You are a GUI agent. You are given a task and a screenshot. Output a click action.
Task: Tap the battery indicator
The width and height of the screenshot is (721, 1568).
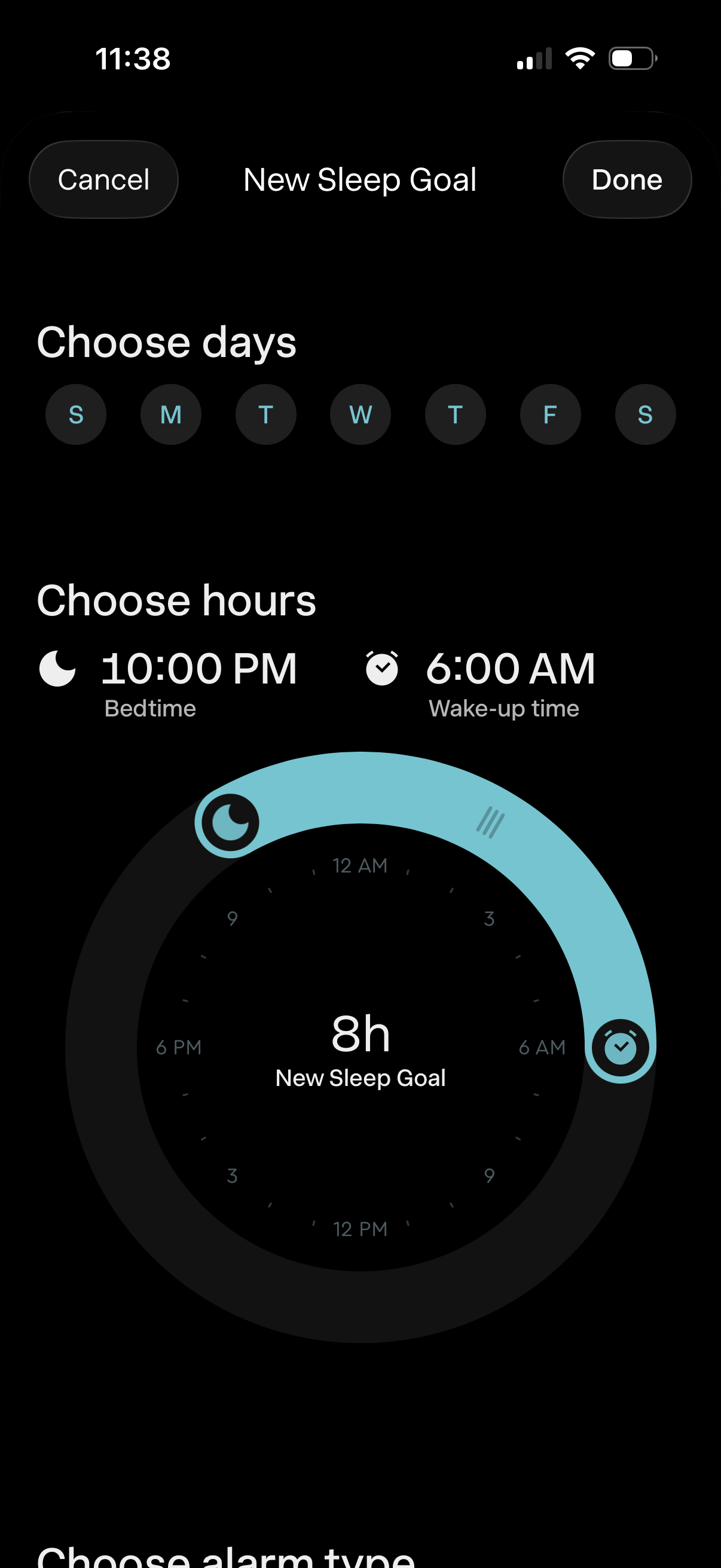pyautogui.click(x=630, y=58)
